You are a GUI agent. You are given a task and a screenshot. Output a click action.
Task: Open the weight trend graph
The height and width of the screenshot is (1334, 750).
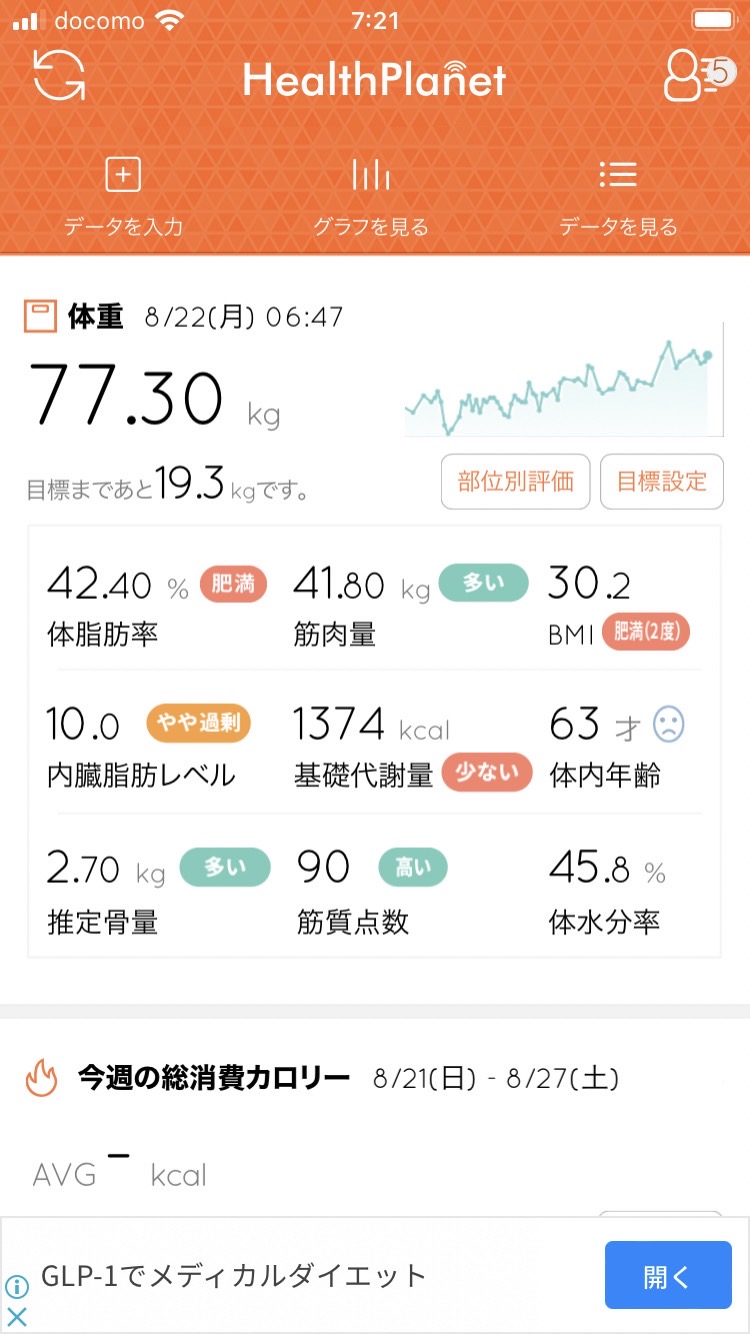pos(563,383)
